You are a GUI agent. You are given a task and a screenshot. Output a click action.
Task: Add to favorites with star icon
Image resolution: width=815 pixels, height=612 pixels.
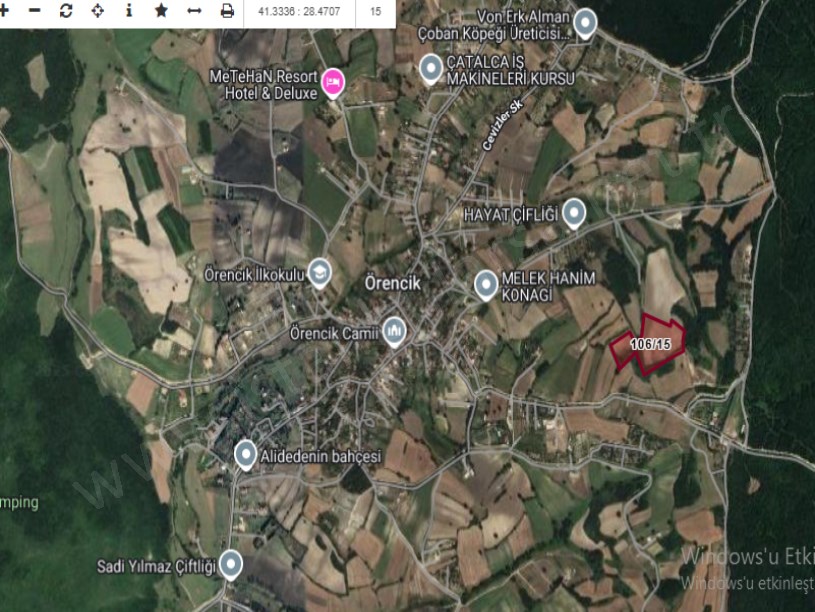pyautogui.click(x=161, y=11)
